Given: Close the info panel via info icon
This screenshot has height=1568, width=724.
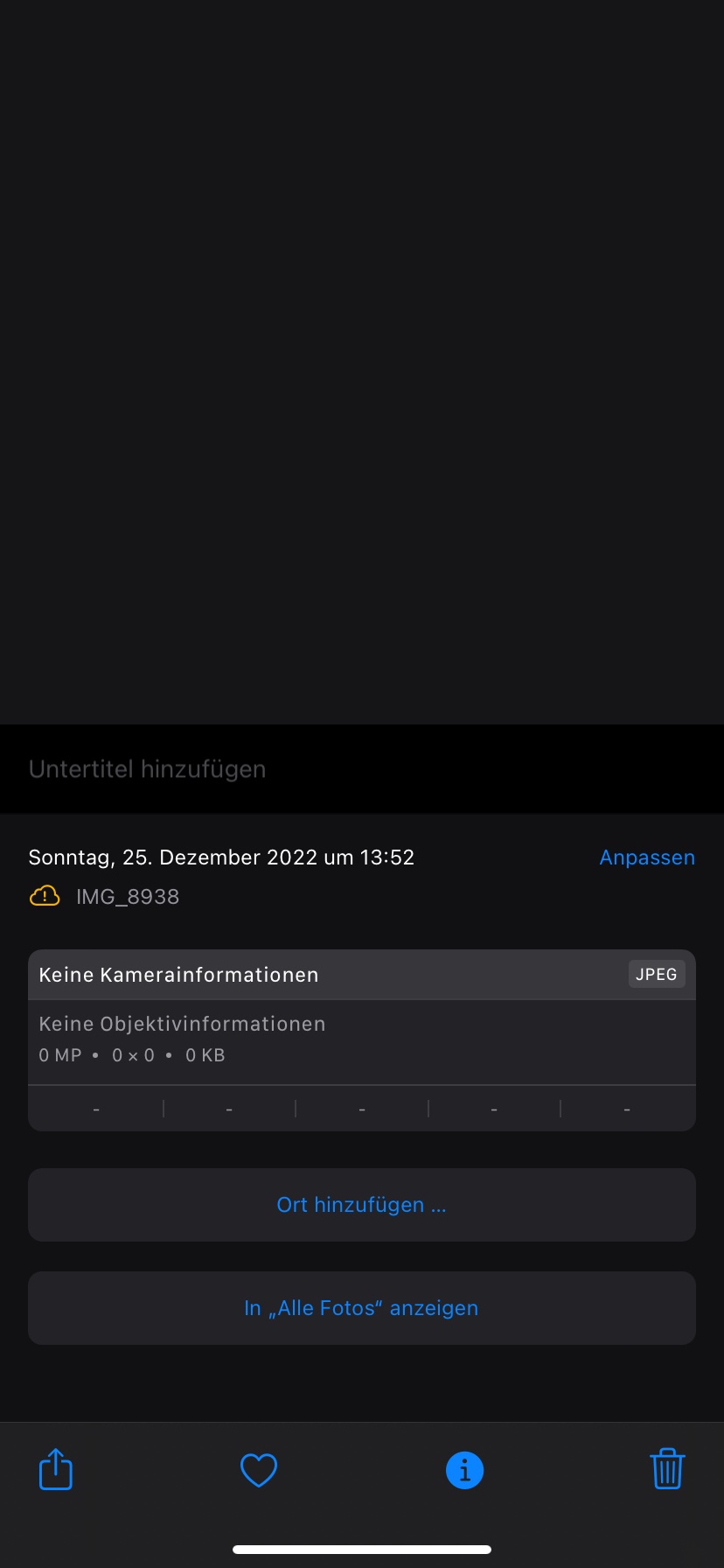Looking at the screenshot, I should click(464, 1470).
